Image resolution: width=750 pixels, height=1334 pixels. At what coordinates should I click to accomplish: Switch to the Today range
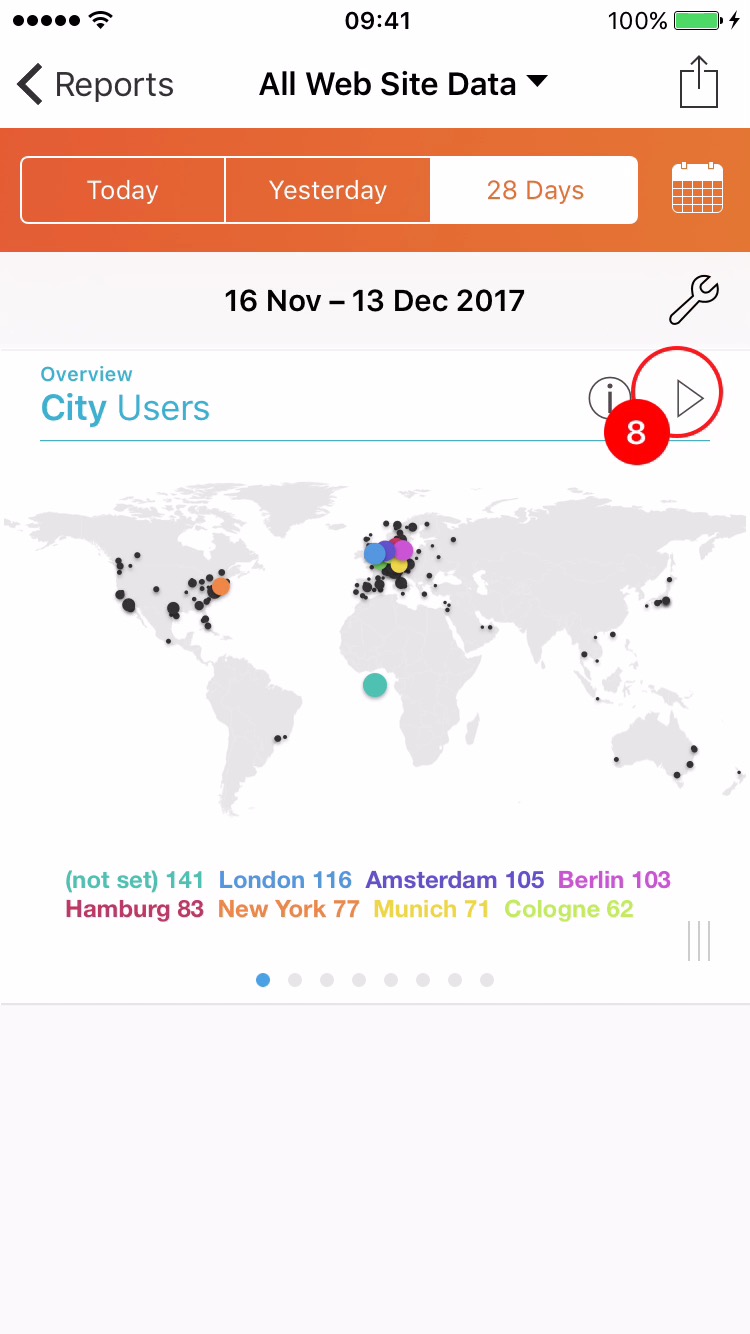pos(123,190)
